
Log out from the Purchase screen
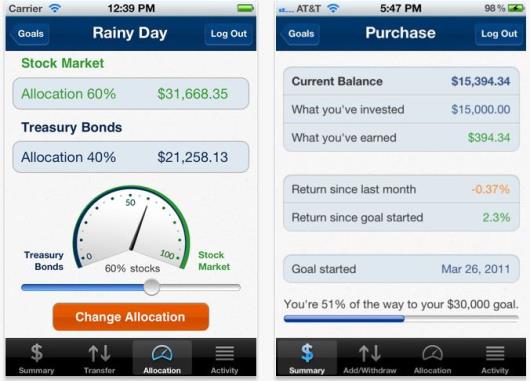tap(499, 34)
